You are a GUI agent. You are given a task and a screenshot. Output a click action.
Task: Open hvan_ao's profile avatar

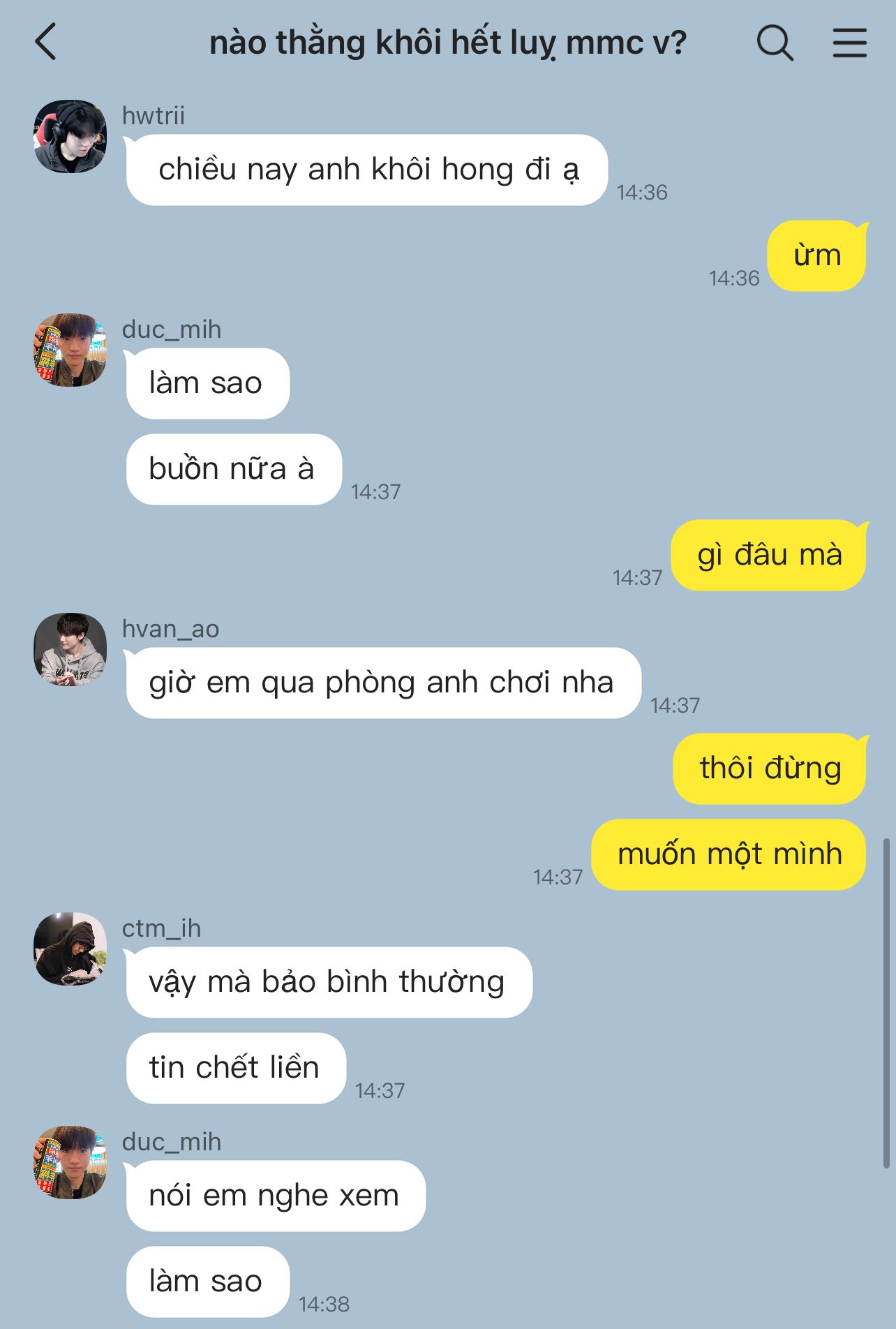pos(70,649)
